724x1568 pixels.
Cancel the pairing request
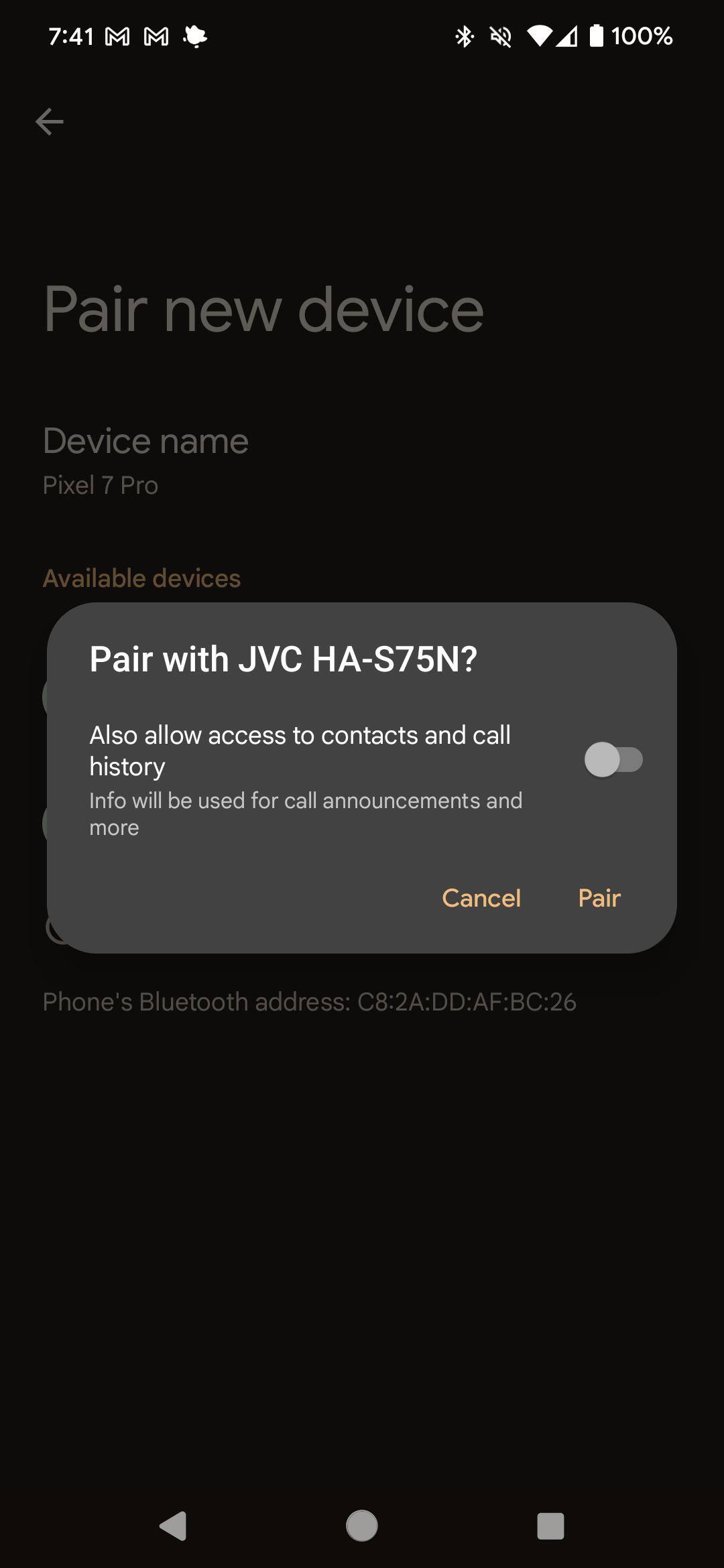click(x=481, y=898)
